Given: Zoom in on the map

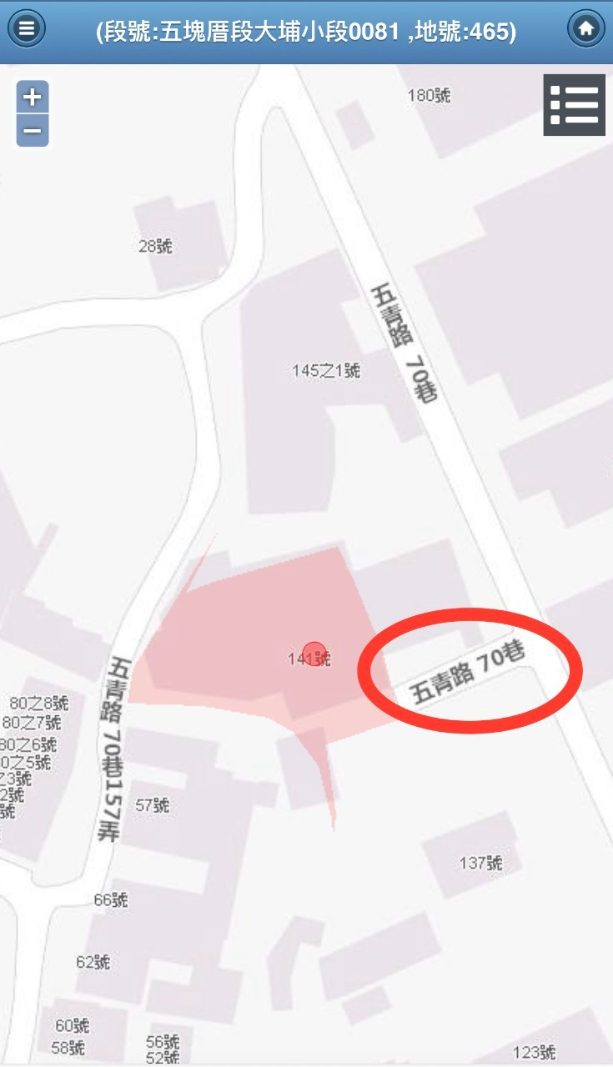Looking at the screenshot, I should pos(33,97).
